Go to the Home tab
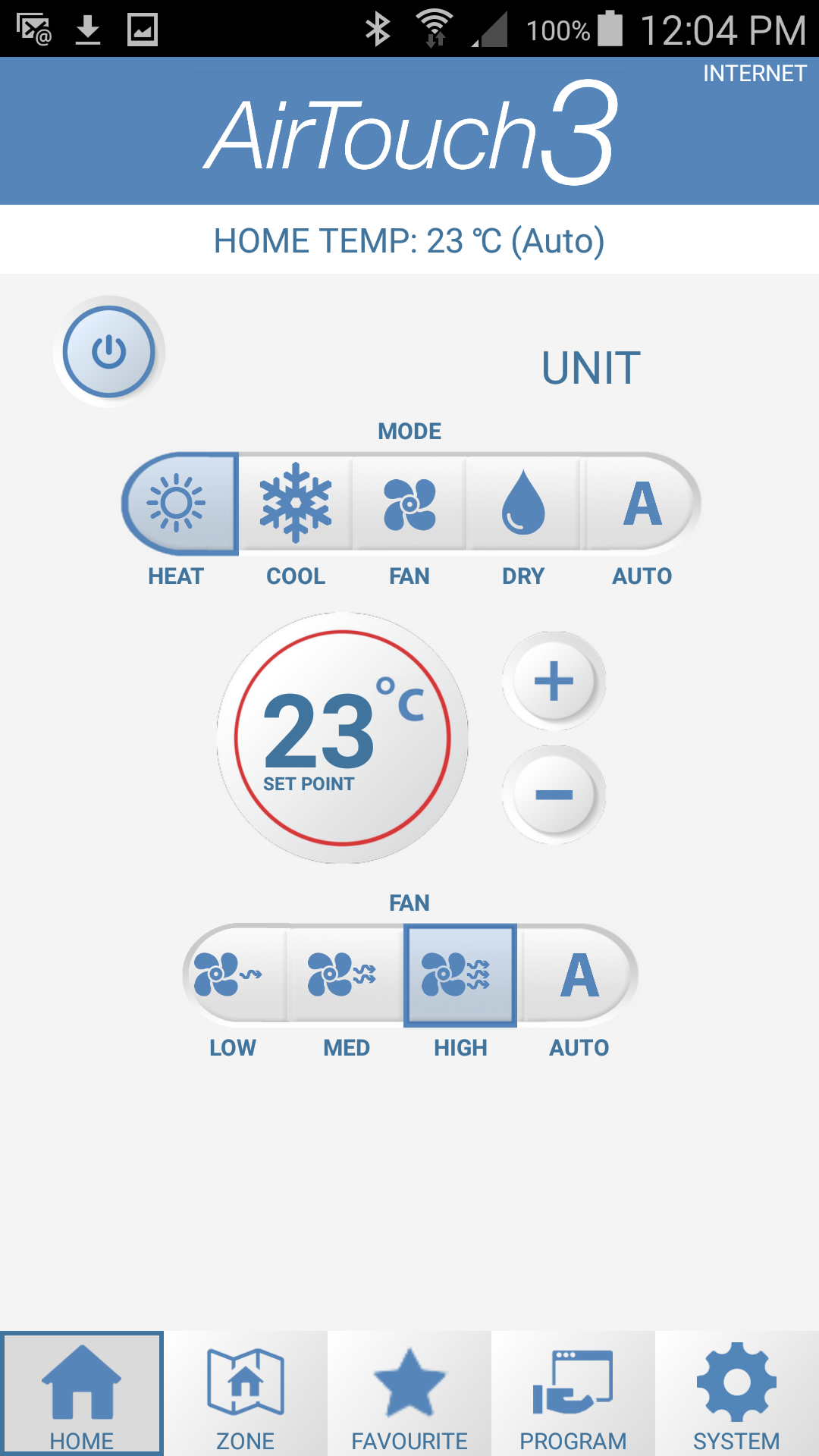Image resolution: width=819 pixels, height=1456 pixels. [82, 1394]
